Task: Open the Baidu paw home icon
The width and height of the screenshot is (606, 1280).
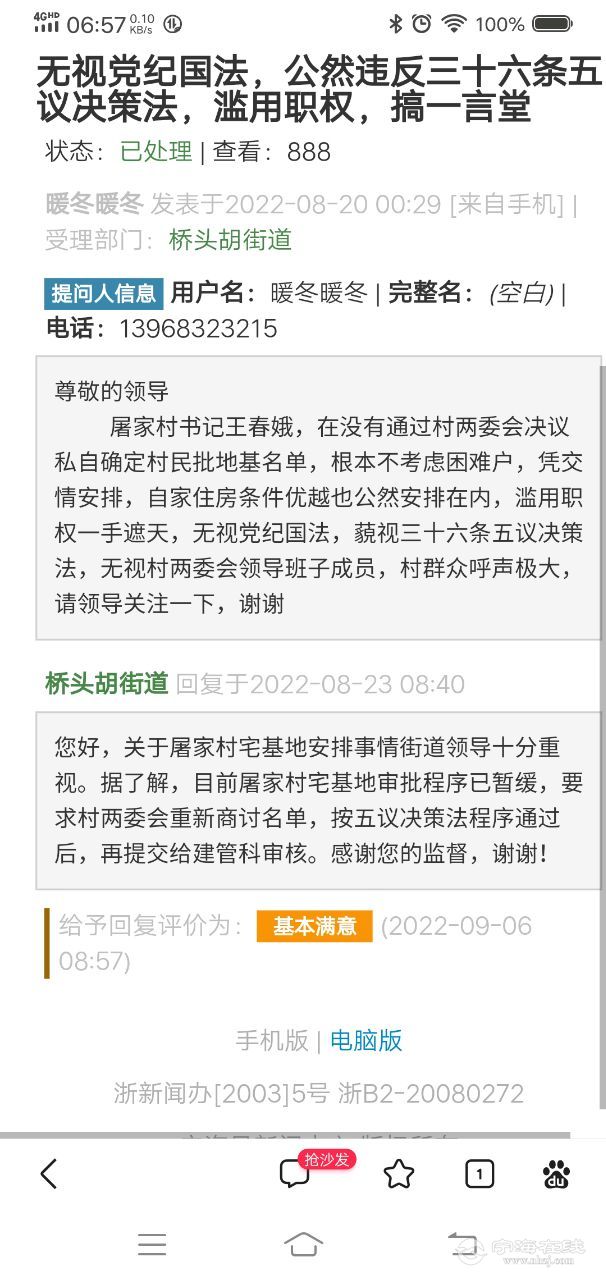Action: tap(556, 1174)
